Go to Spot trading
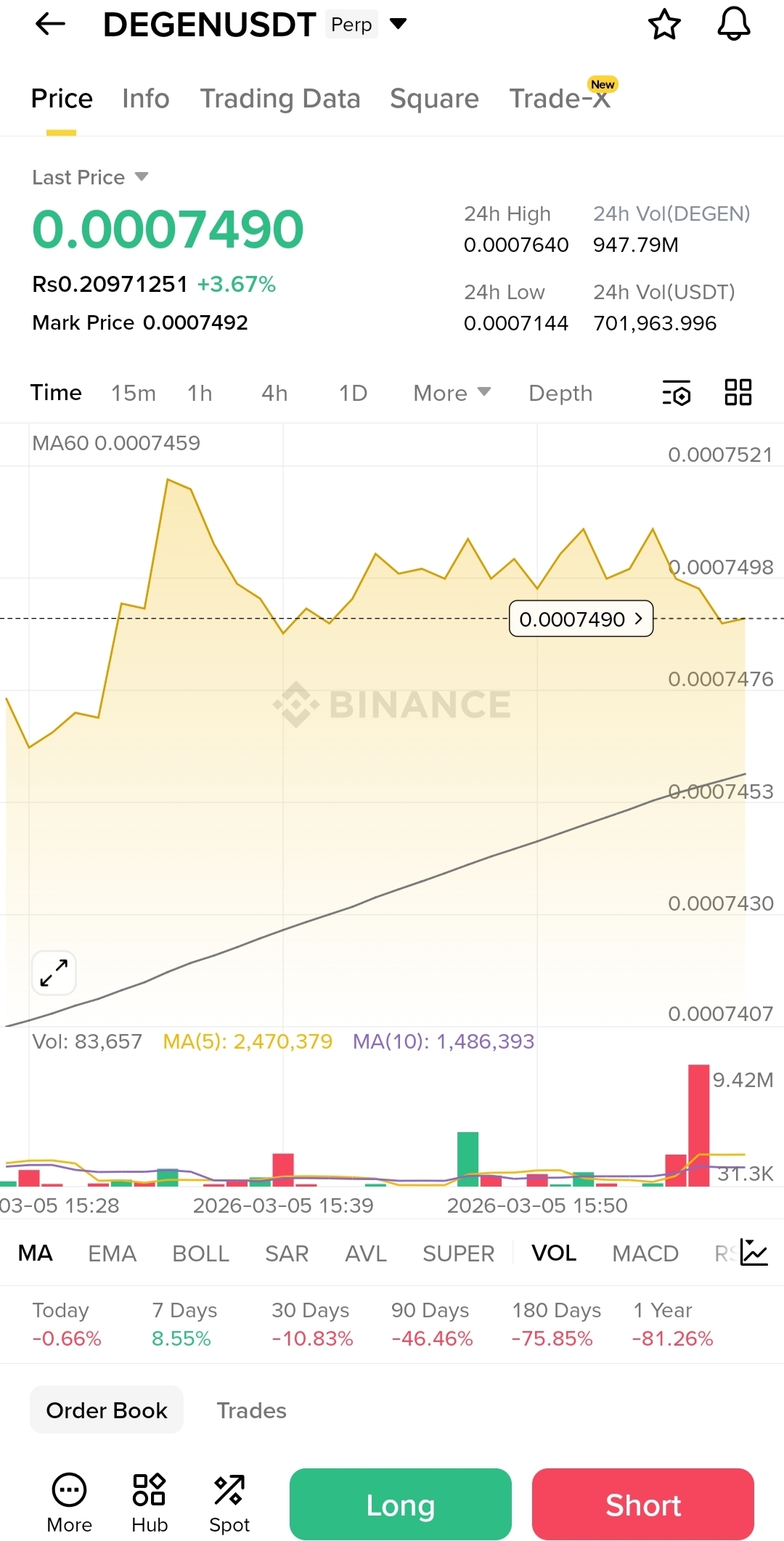784x1541 pixels. point(229,1502)
